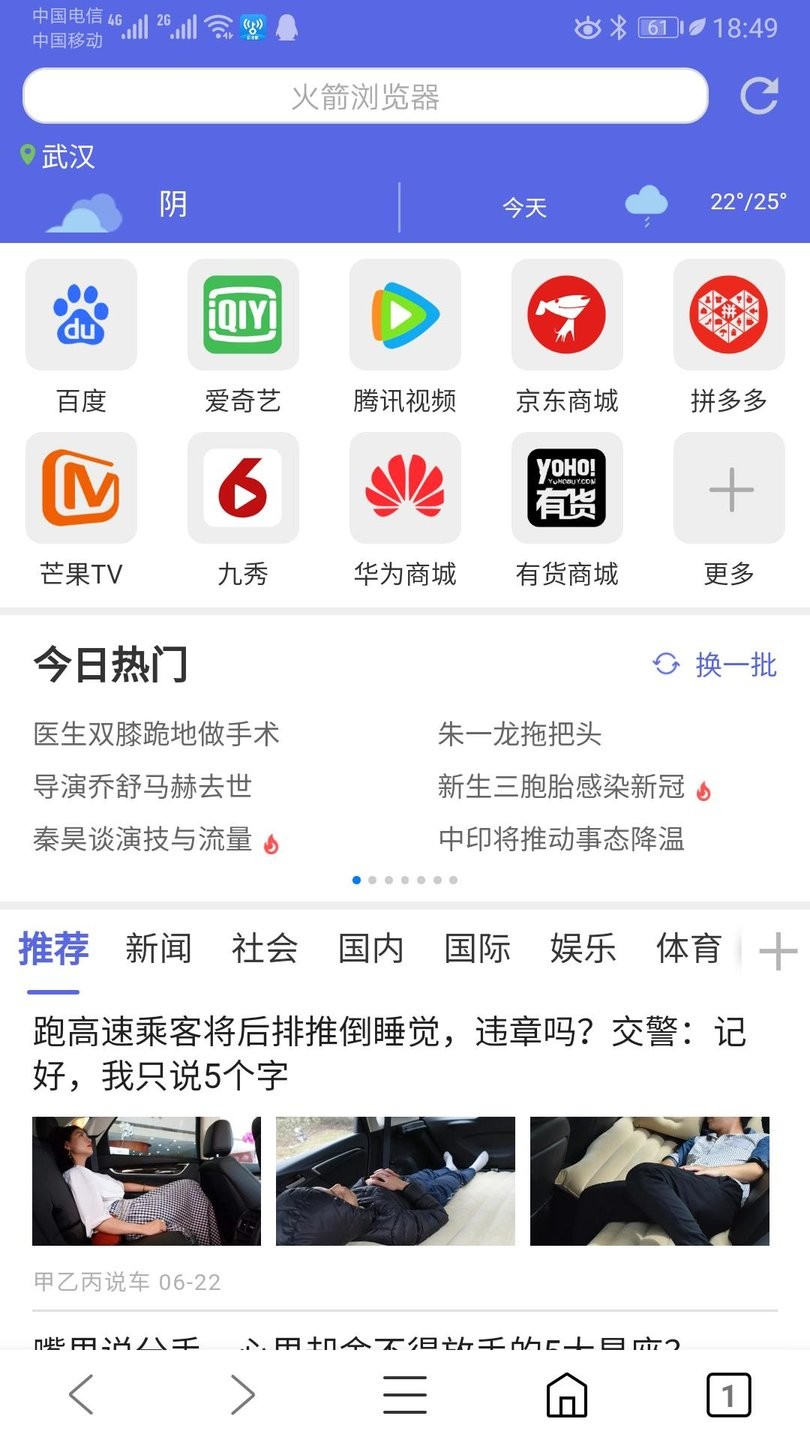This screenshot has height=1440, width=810.
Task: Open the Baidu shortcut icon
Action: 80,315
